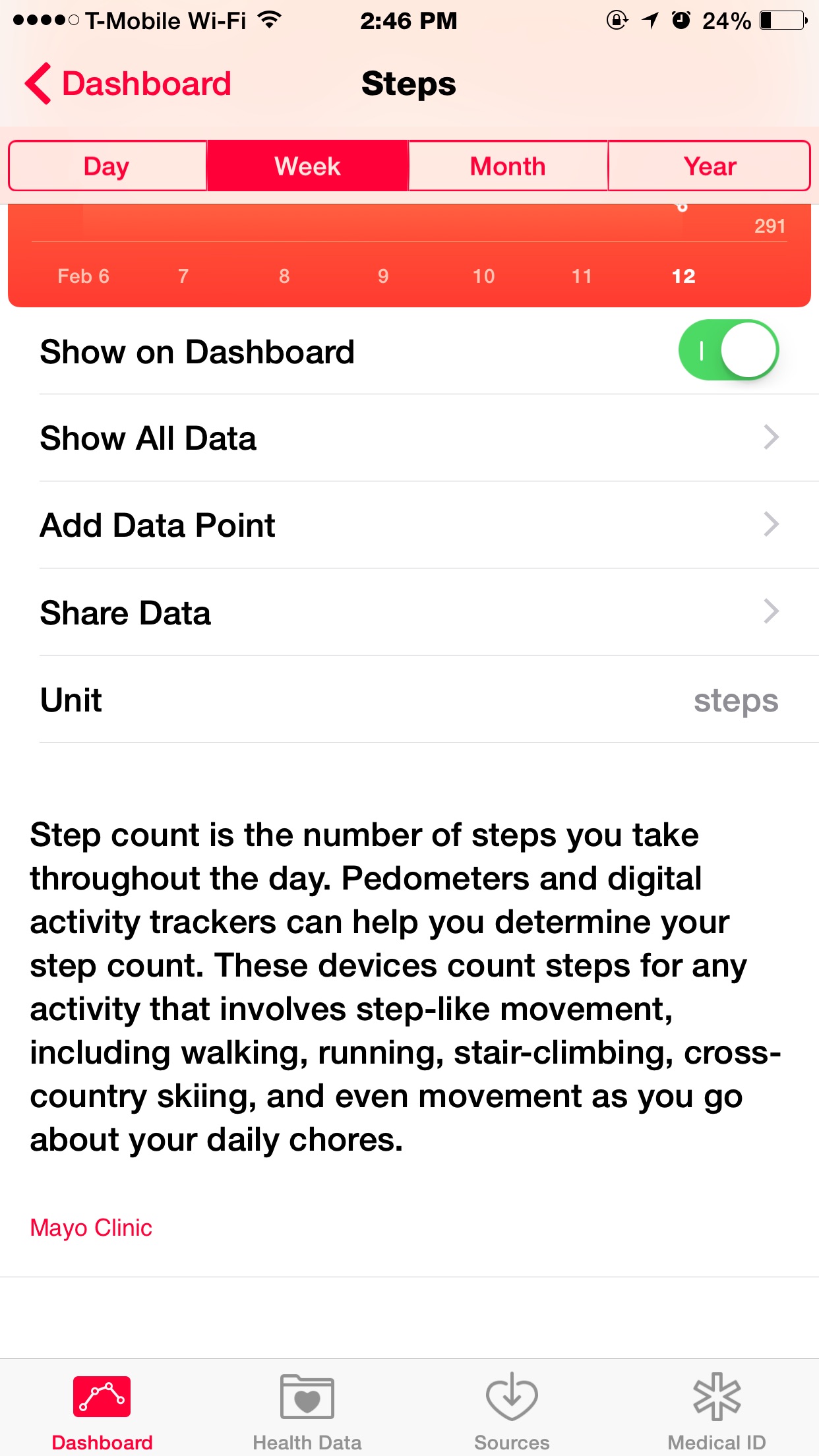Open the Unit steps row
Viewport: 819px width, 1456px height.
(409, 700)
